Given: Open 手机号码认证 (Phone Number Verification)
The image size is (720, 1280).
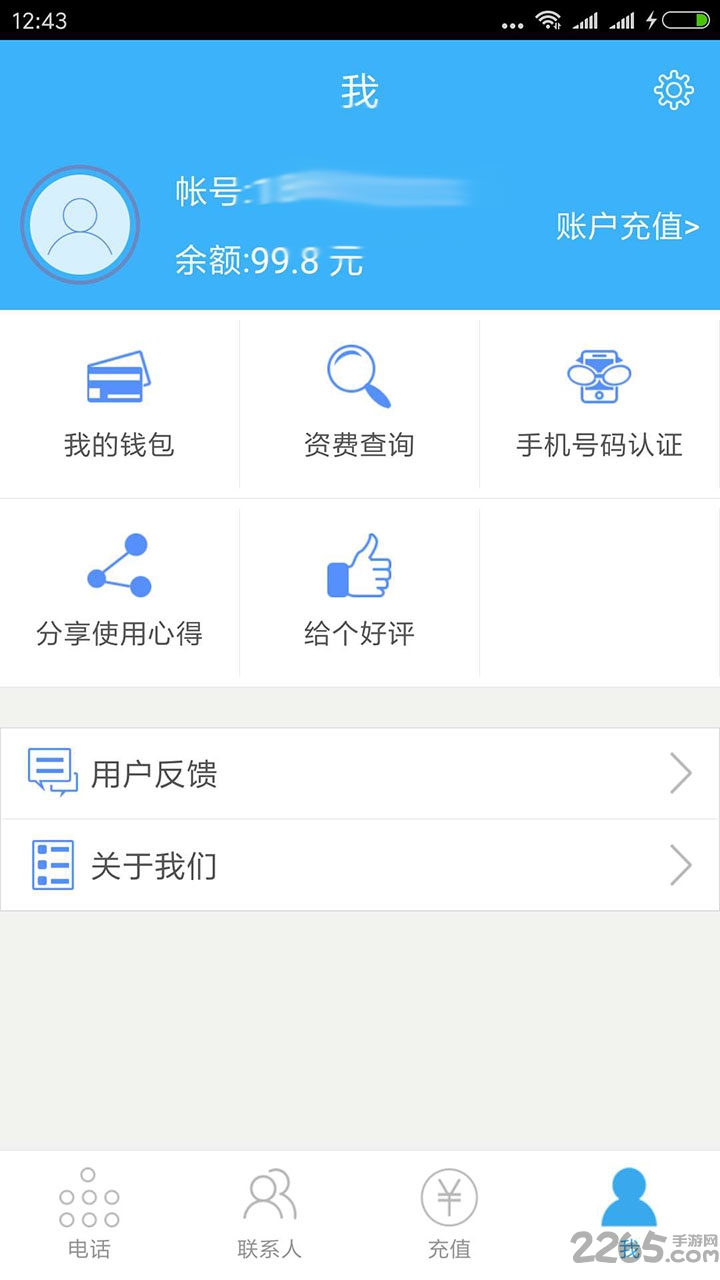Looking at the screenshot, I should [x=598, y=400].
